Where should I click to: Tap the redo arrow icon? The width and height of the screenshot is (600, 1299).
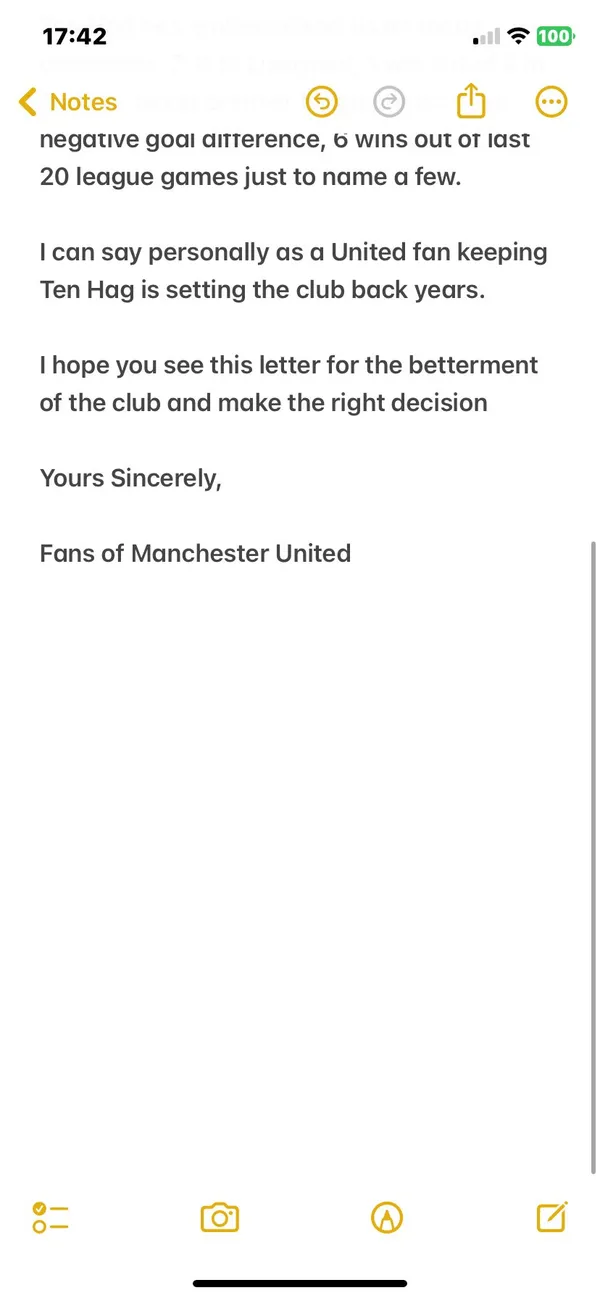tap(388, 101)
